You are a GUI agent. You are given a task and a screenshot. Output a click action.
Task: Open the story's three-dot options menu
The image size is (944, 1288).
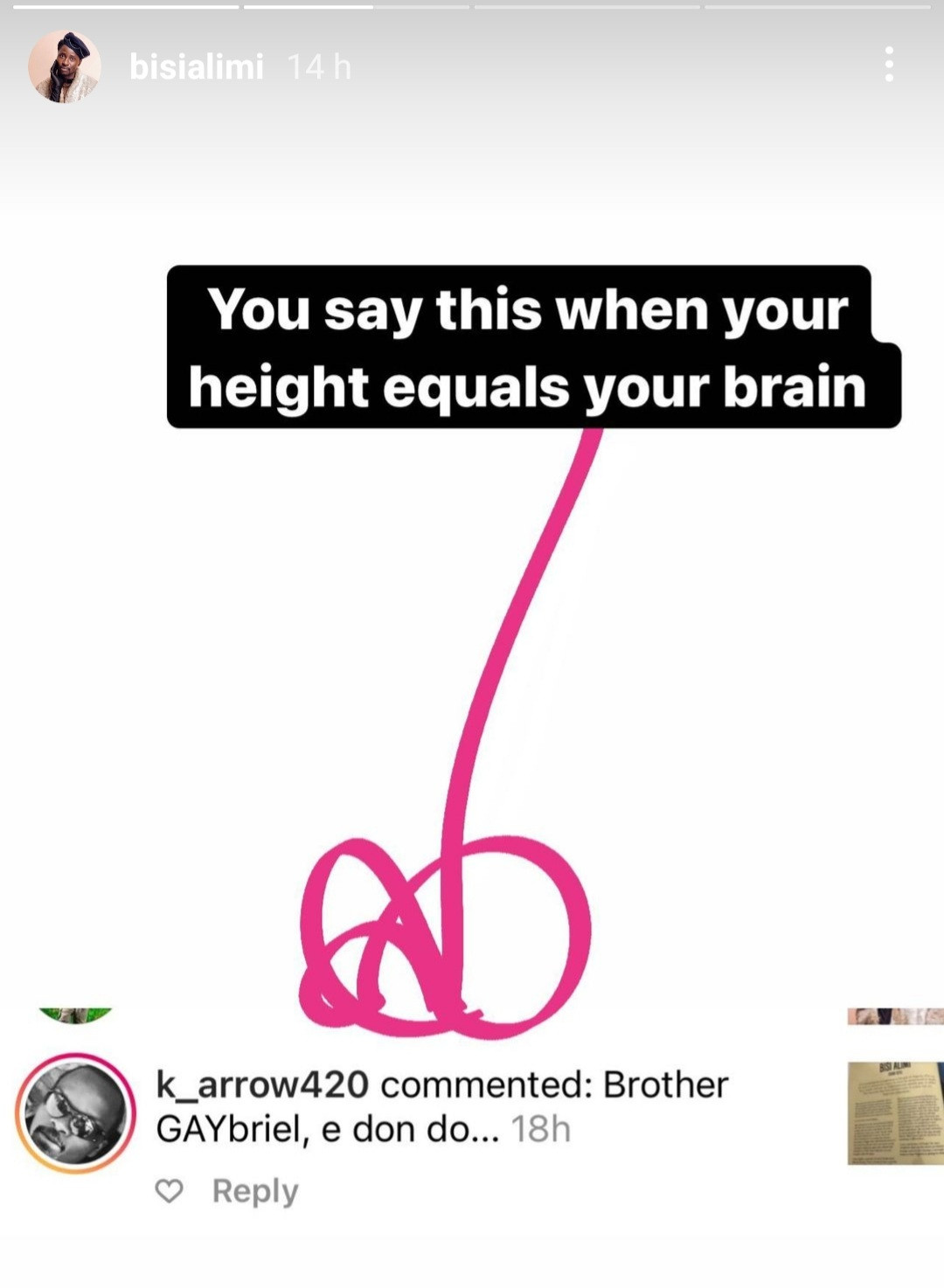[889, 66]
